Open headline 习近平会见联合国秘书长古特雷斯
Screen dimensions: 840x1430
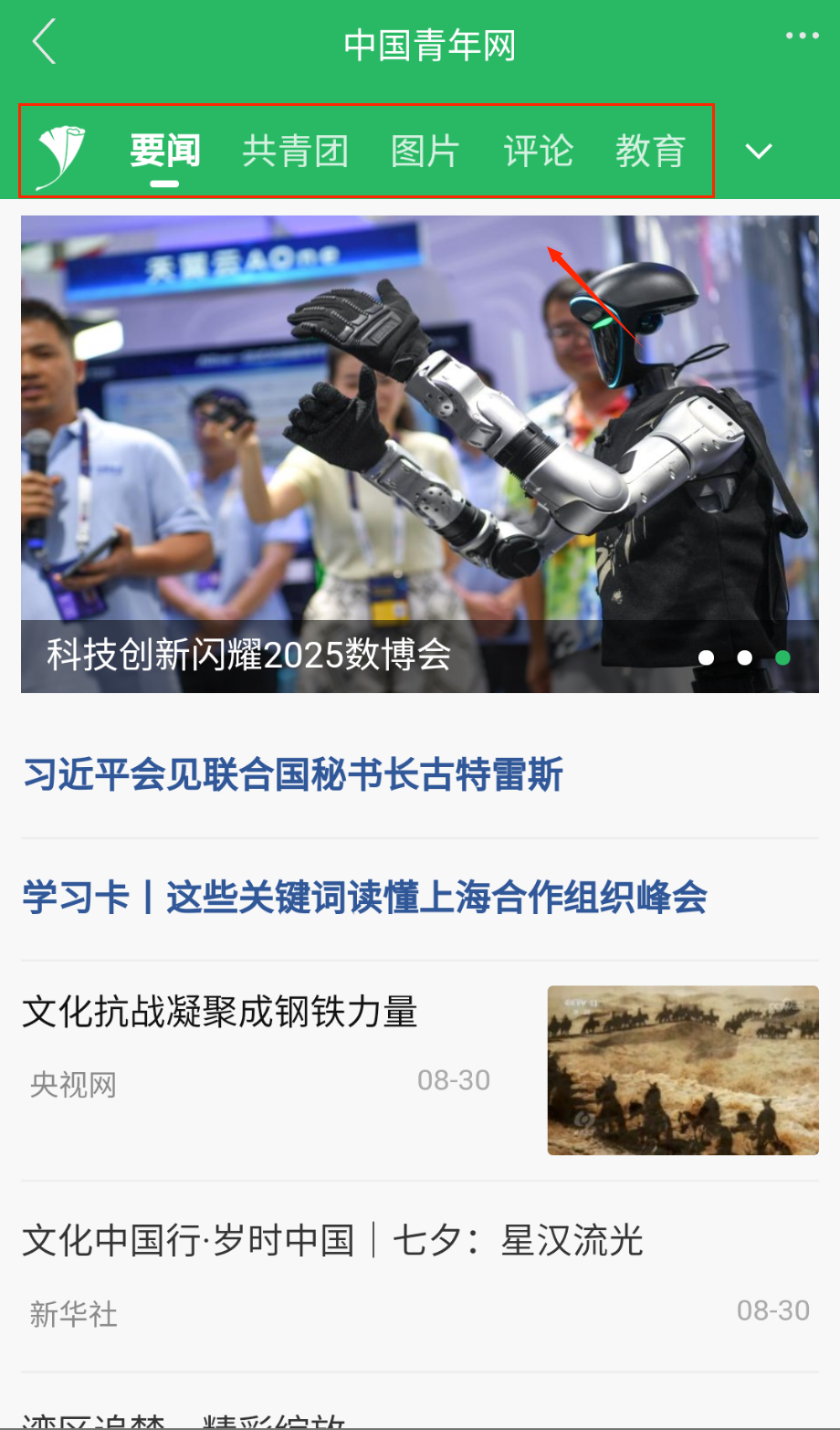293,775
